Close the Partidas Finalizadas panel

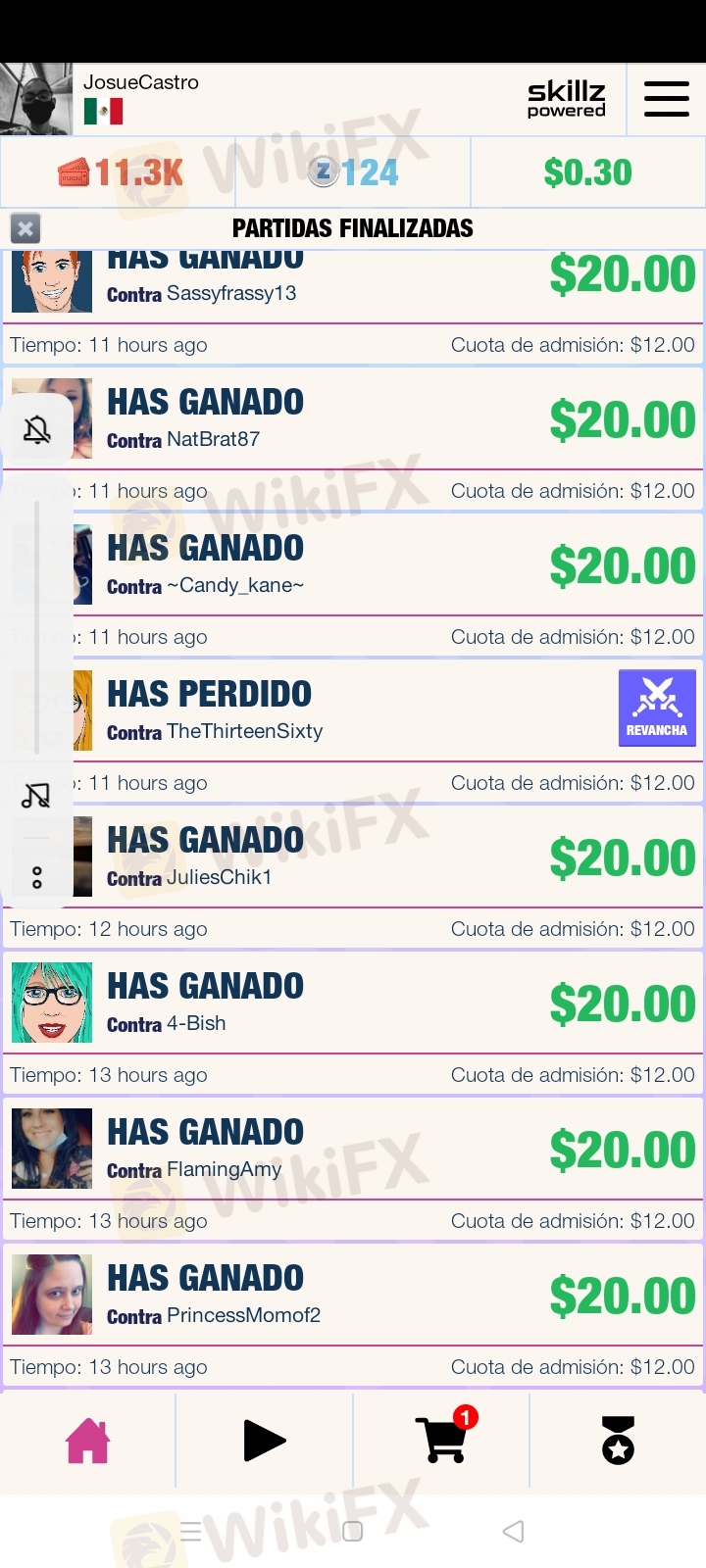point(25,229)
